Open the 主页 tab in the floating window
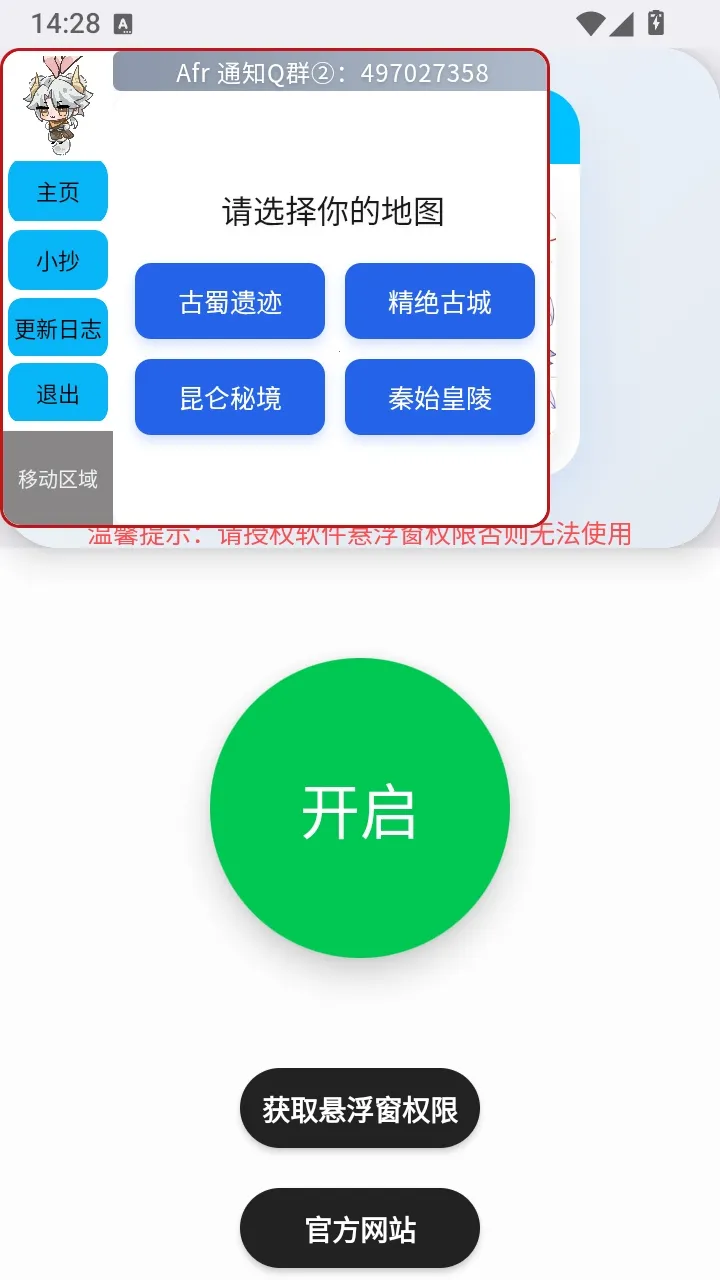720x1280 pixels. pos(58,191)
